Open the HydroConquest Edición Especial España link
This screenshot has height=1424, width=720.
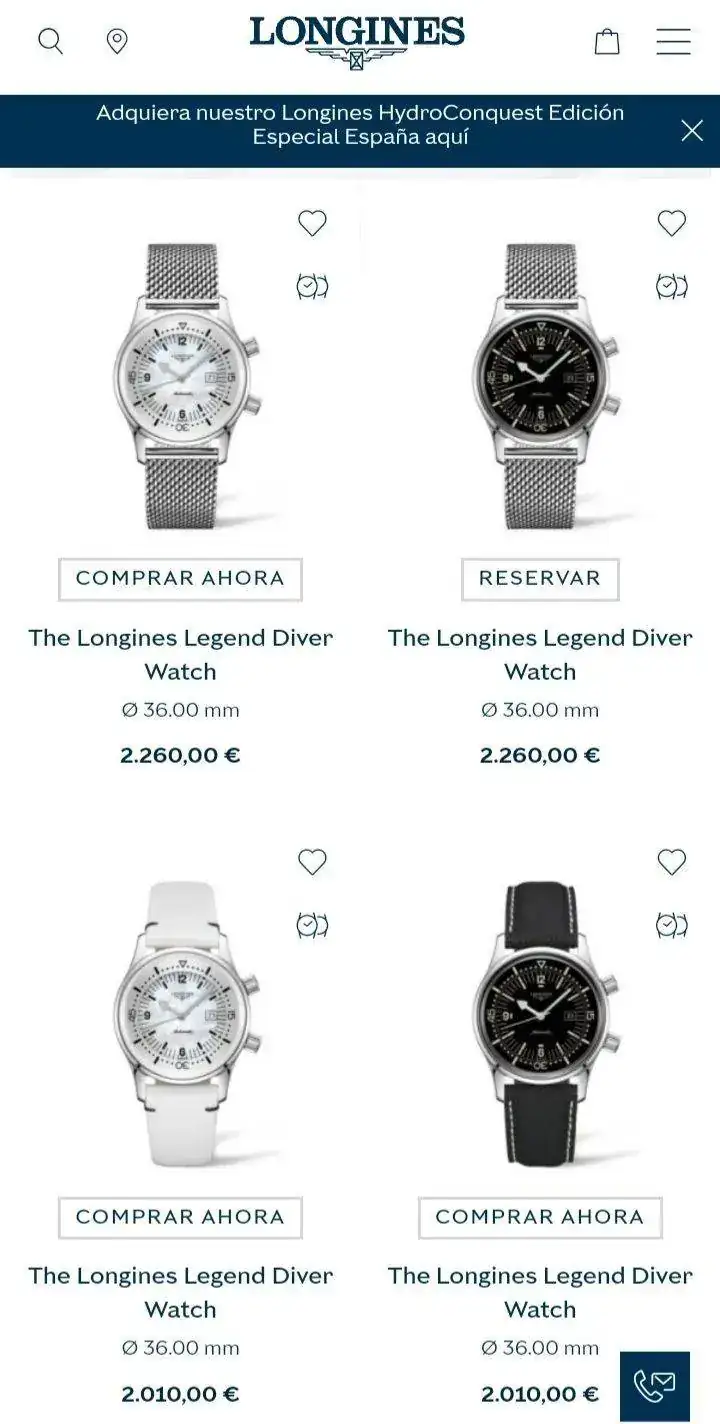tap(360, 125)
